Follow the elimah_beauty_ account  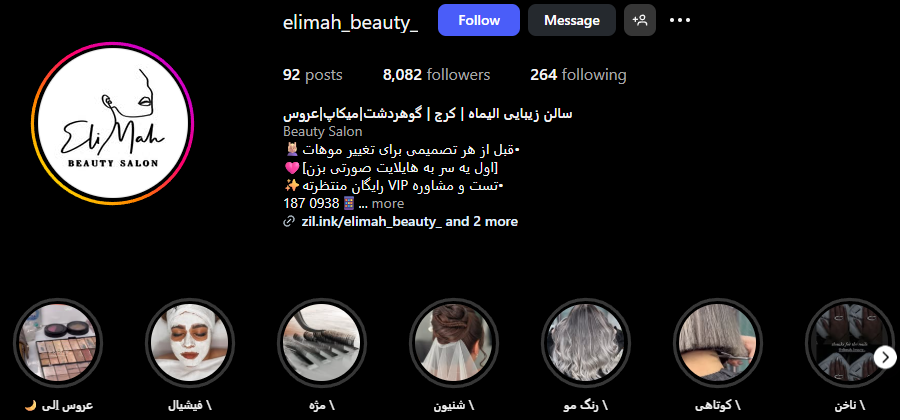(x=479, y=20)
